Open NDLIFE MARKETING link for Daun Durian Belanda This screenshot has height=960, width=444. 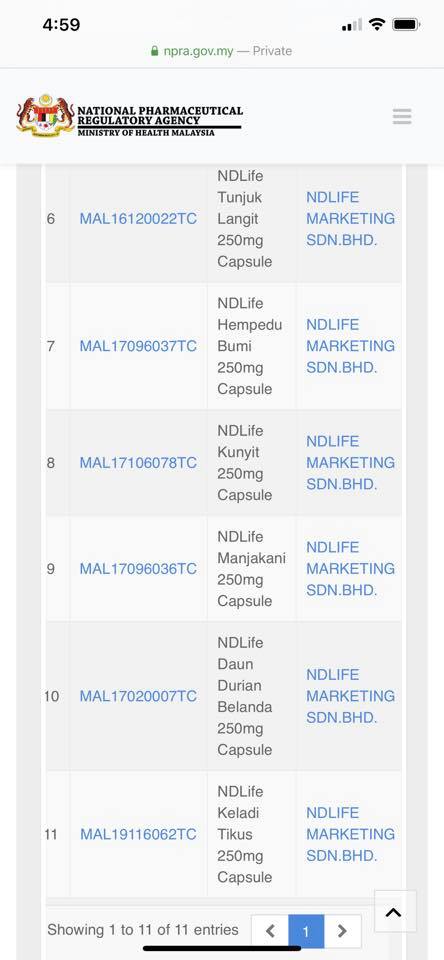(x=350, y=696)
